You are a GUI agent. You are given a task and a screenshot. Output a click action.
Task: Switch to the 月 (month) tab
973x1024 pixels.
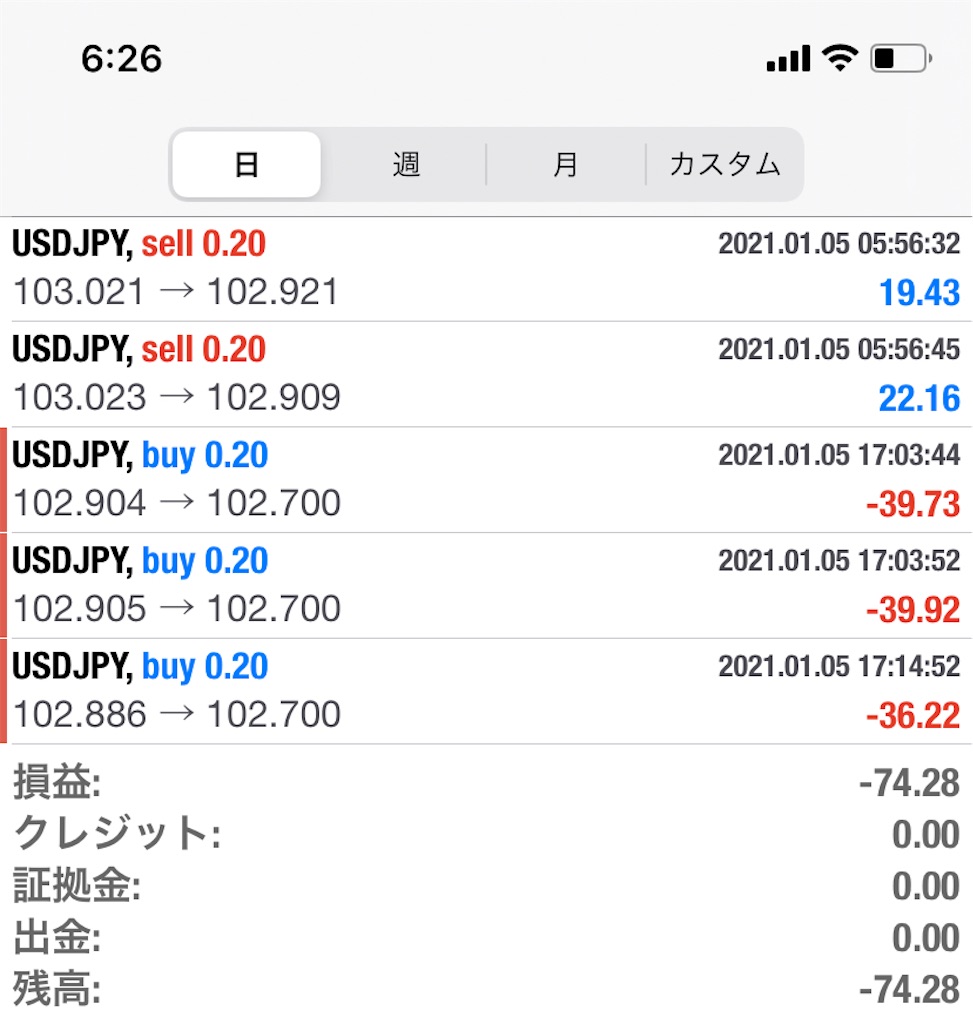566,165
